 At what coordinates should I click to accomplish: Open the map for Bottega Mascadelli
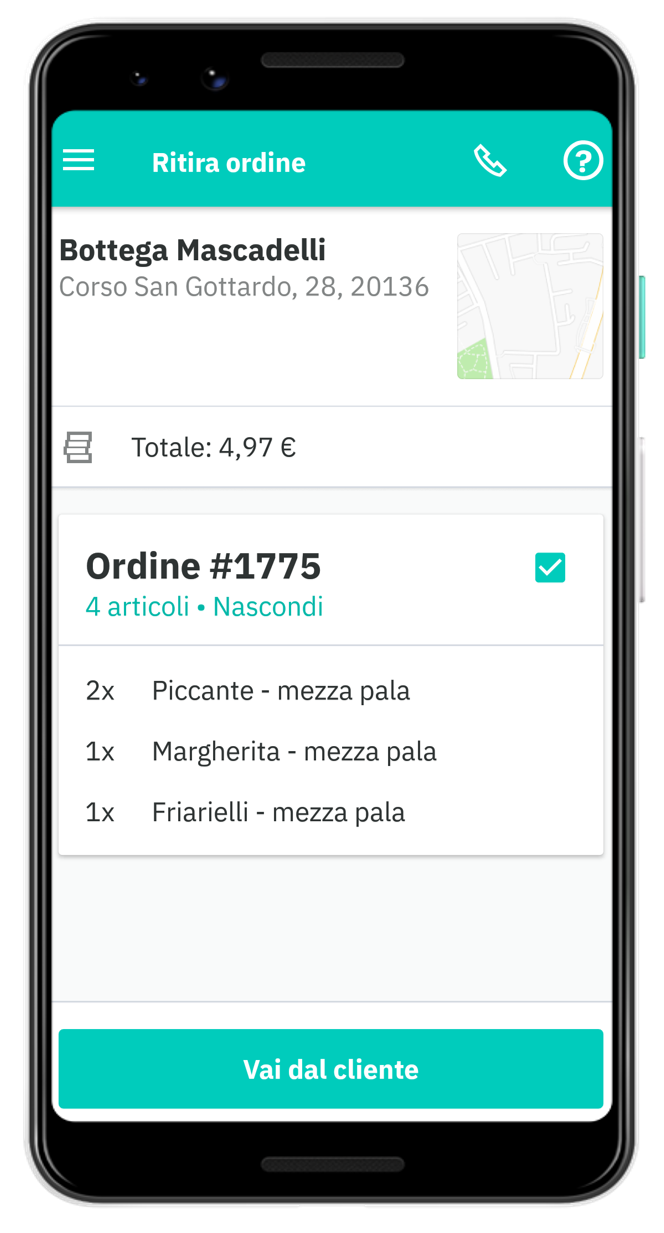(529, 306)
